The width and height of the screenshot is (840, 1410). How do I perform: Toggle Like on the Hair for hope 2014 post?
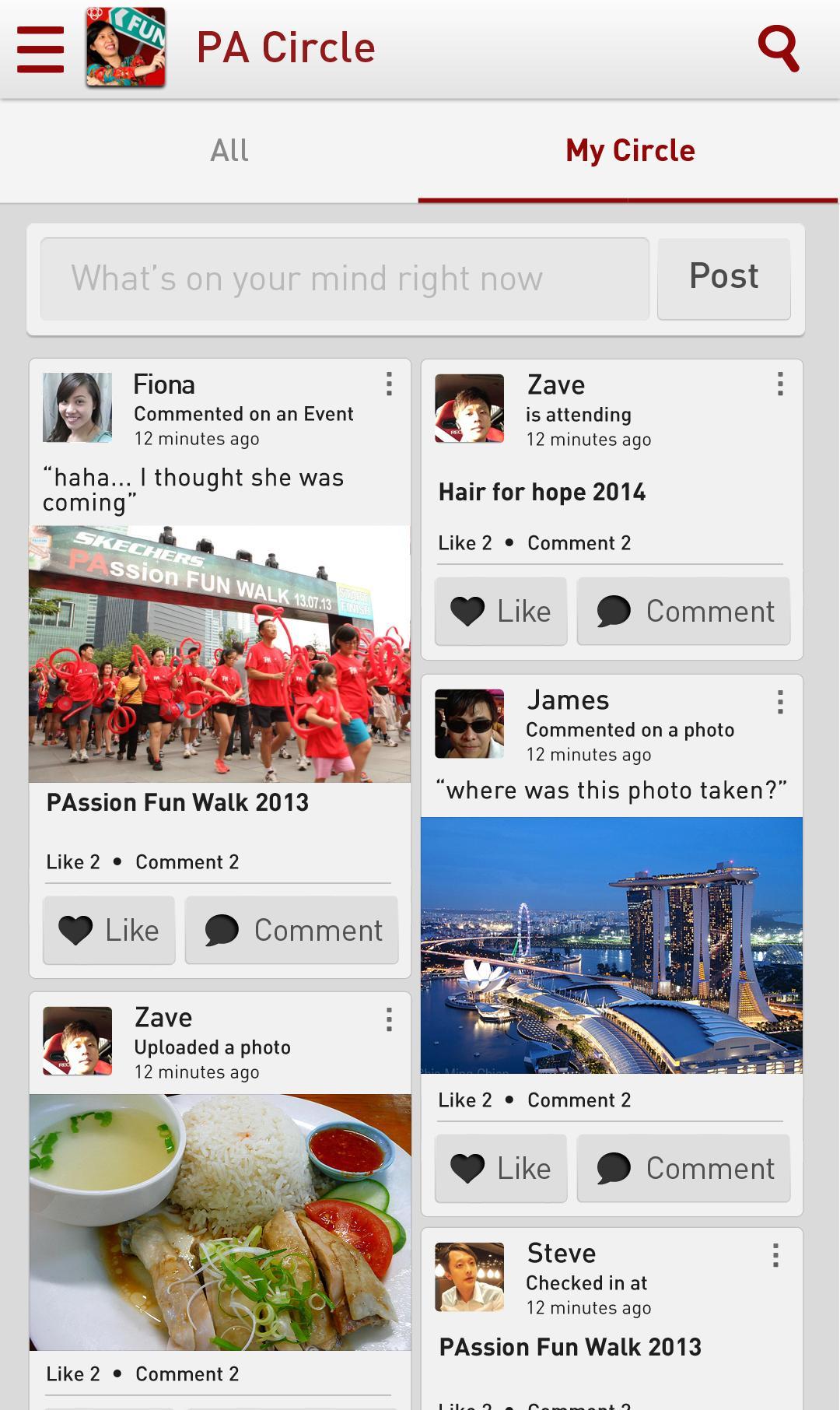[x=500, y=611]
